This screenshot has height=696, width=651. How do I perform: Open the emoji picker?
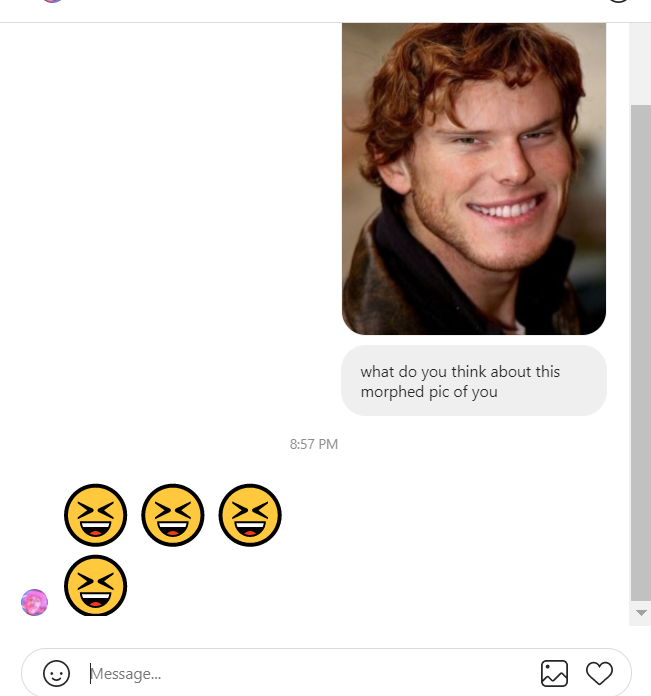click(57, 673)
